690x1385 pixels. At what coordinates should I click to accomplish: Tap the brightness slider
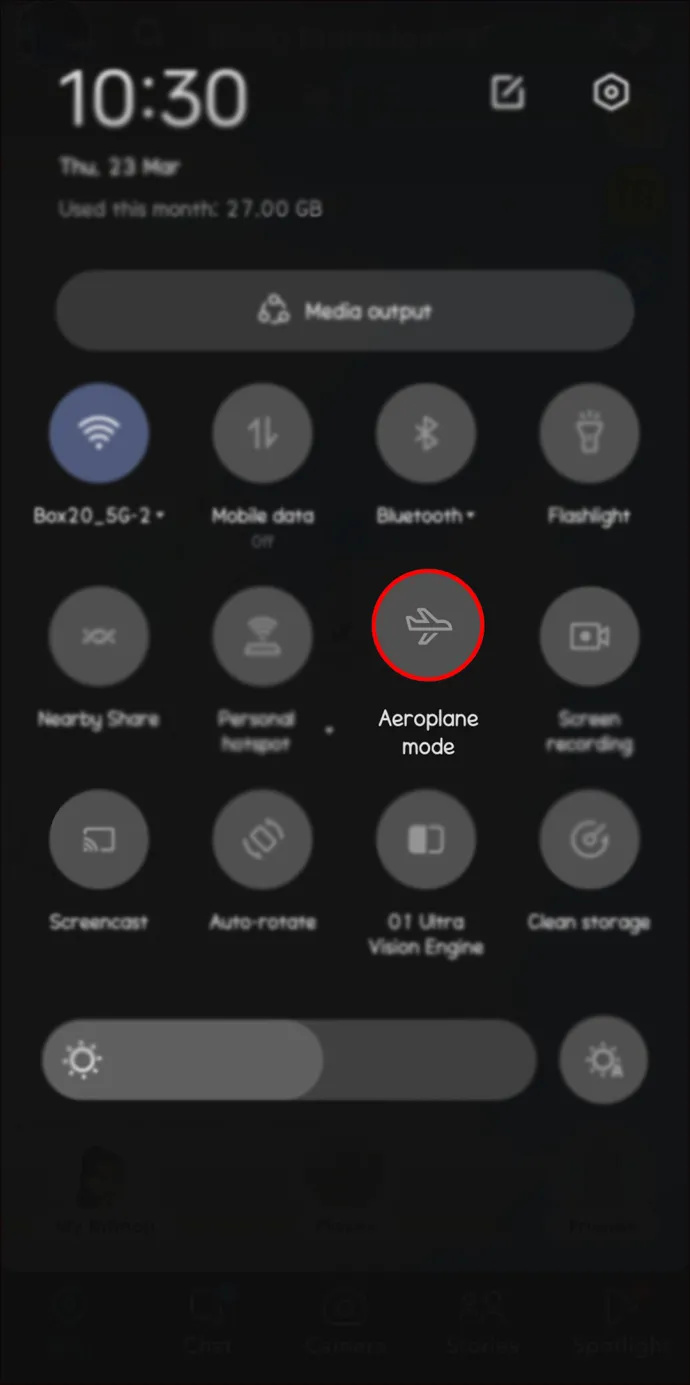(289, 1060)
